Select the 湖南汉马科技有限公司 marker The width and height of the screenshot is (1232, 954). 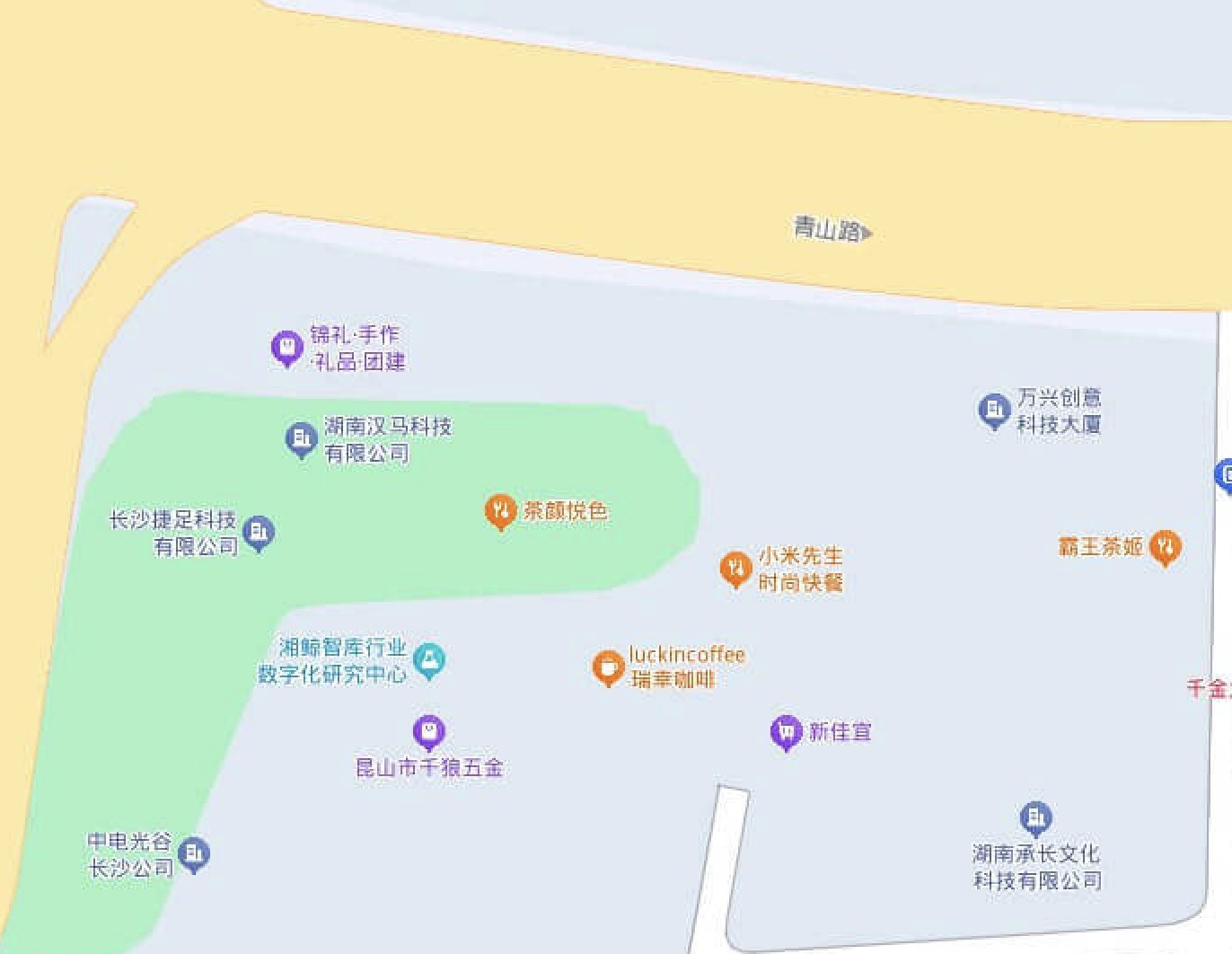coord(301,438)
